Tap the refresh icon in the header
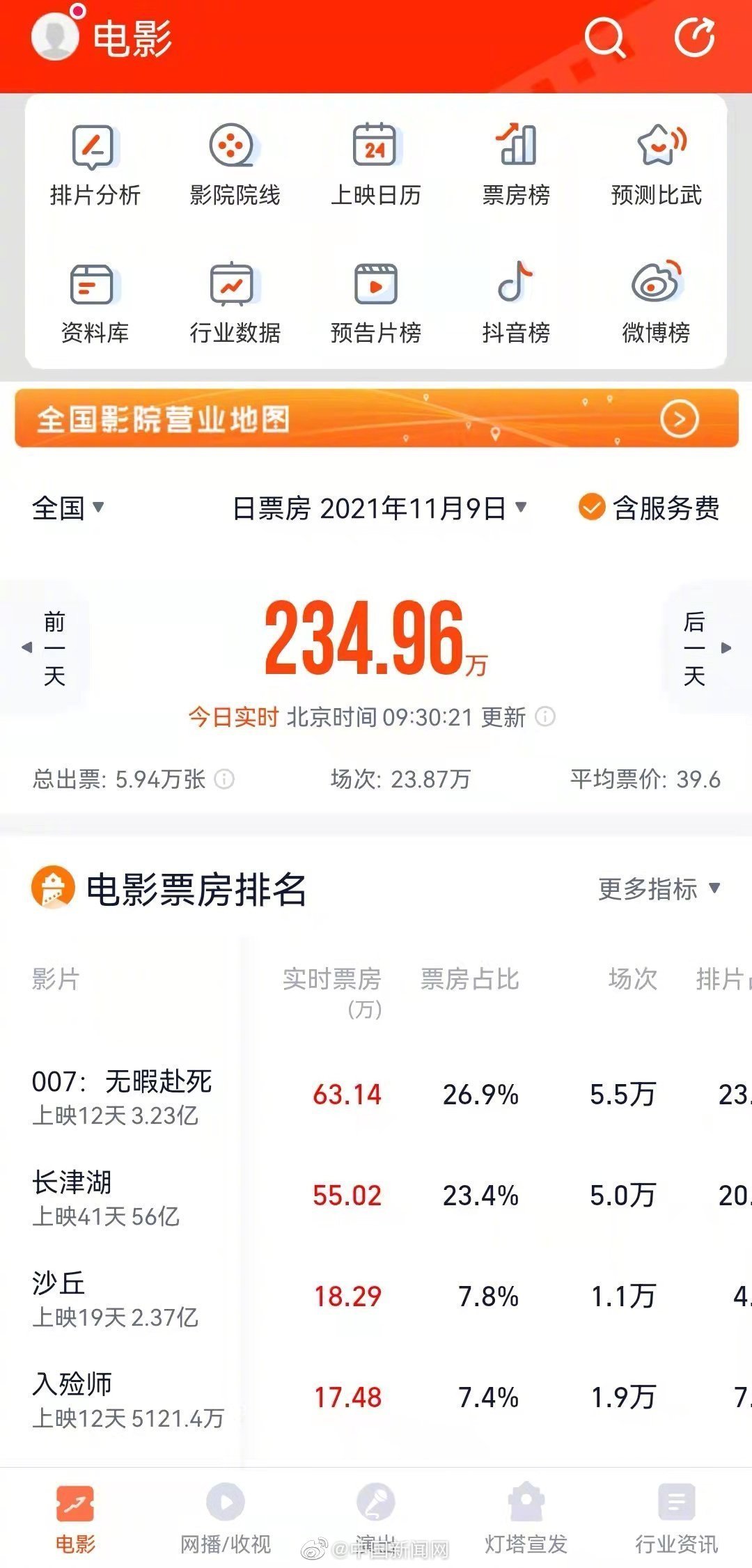This screenshot has height=1568, width=752. click(x=694, y=37)
